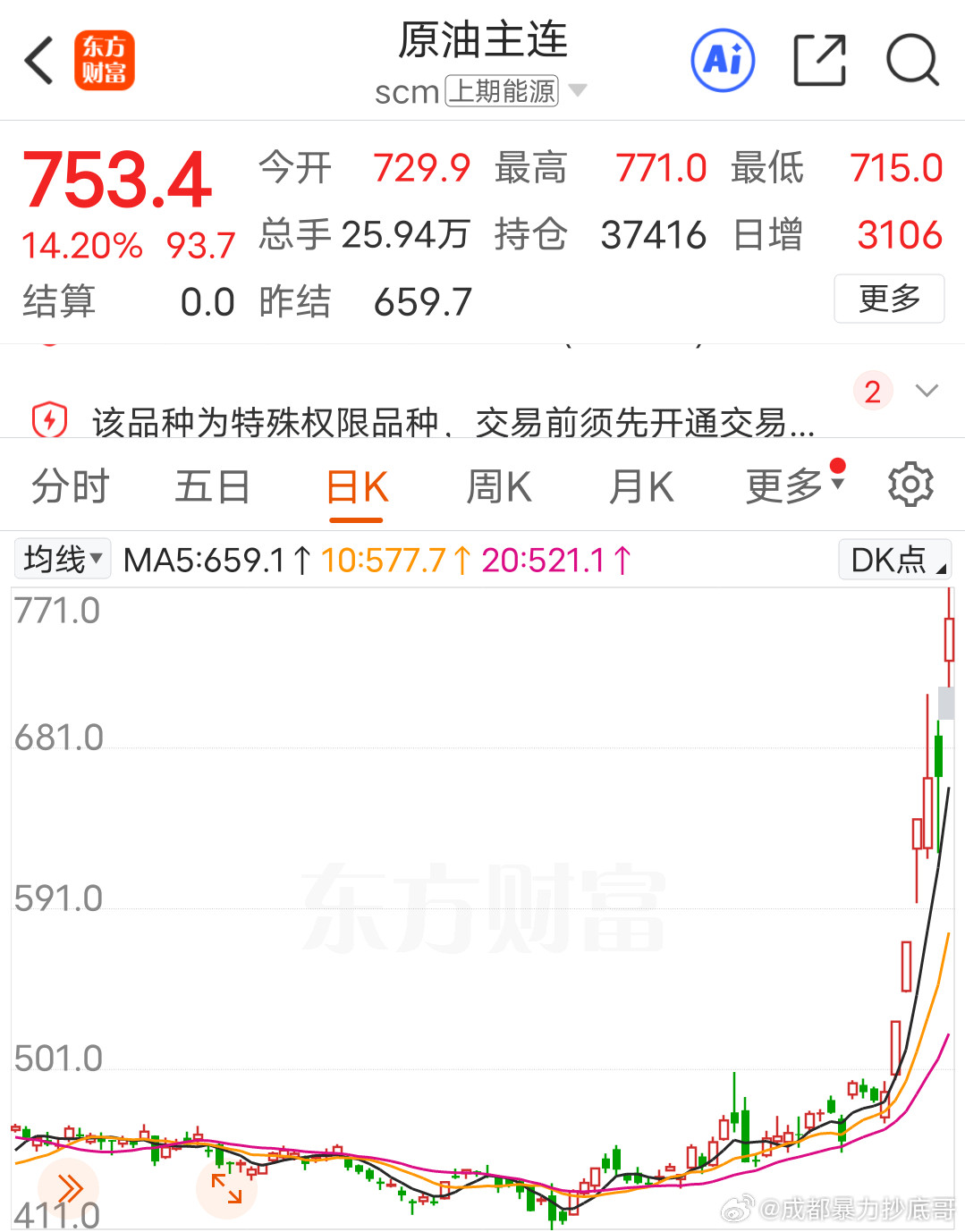Image resolution: width=965 pixels, height=1232 pixels.
Task: Tap the 东方财富 logo icon
Action: 105,61
